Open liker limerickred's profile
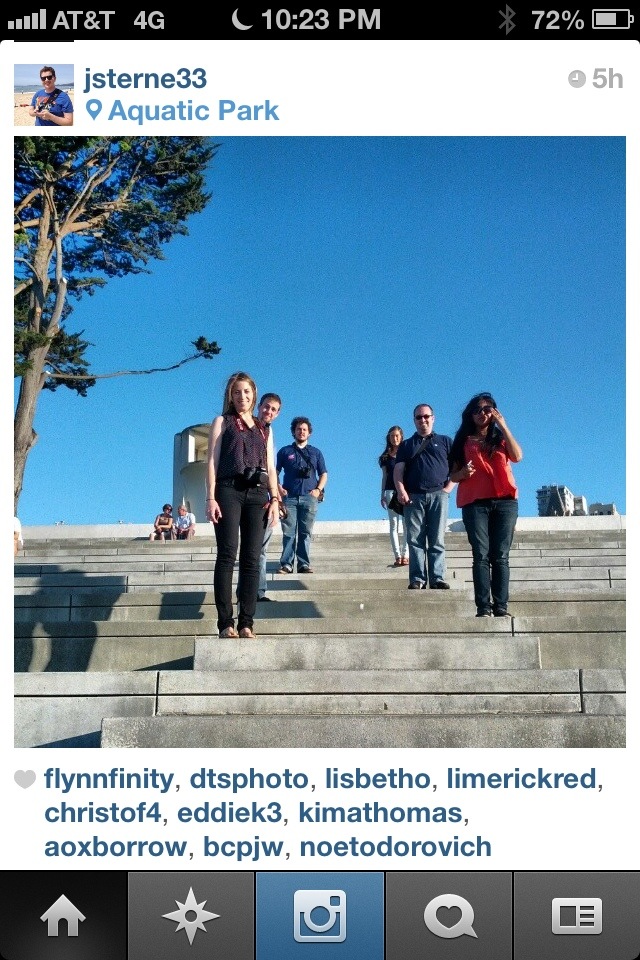The width and height of the screenshot is (640, 960). pos(520,779)
